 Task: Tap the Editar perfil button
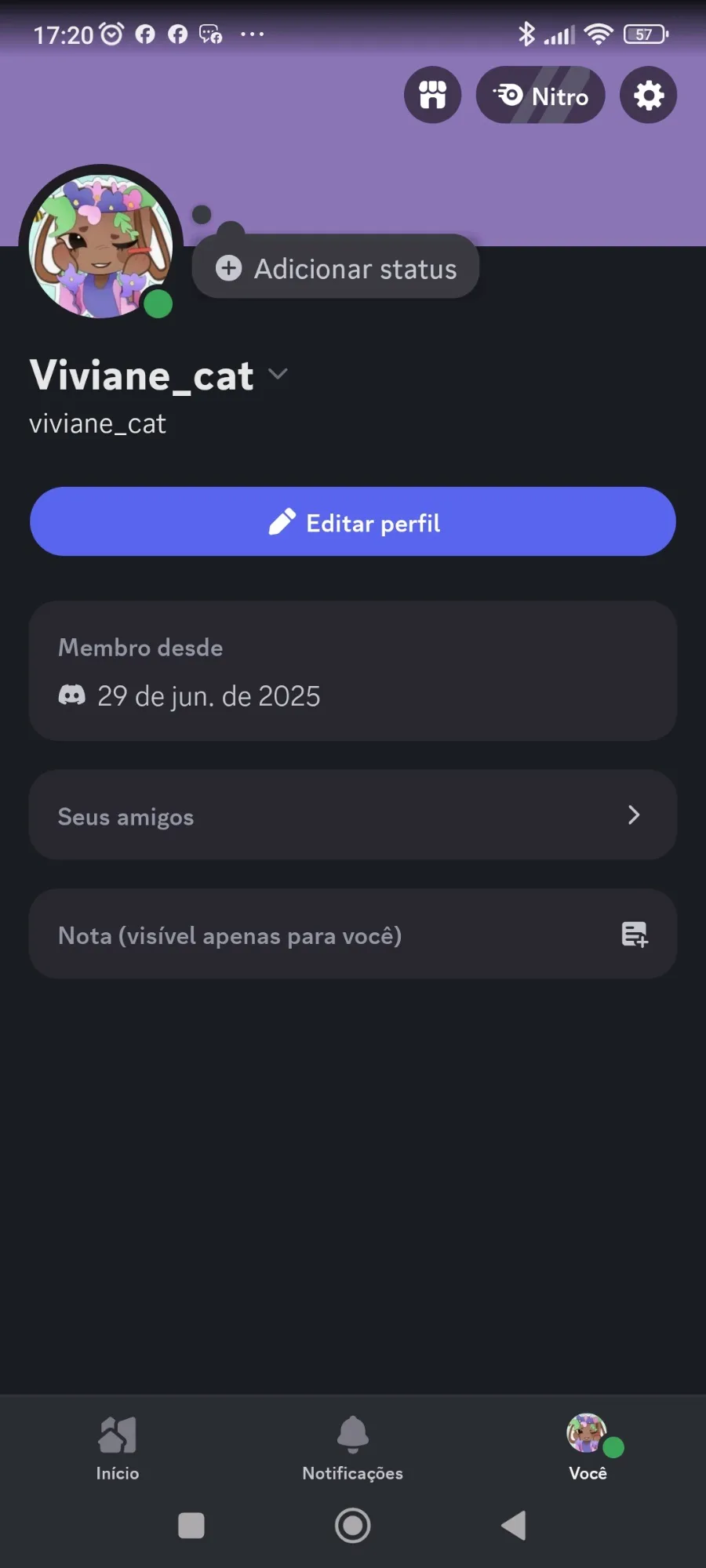point(353,522)
